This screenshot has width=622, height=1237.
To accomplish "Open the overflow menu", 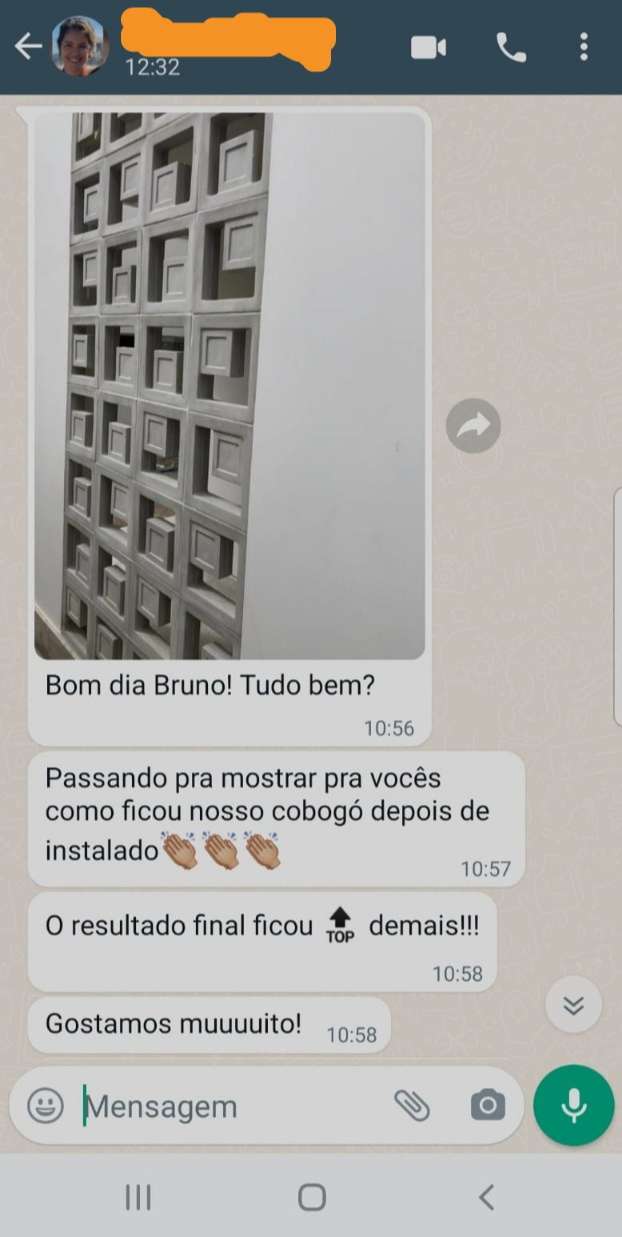I will [584, 47].
